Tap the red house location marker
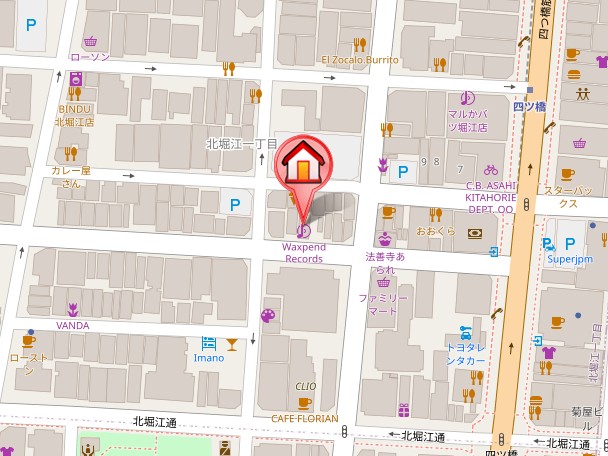Screen dimensions: 608x456 click(x=303, y=167)
